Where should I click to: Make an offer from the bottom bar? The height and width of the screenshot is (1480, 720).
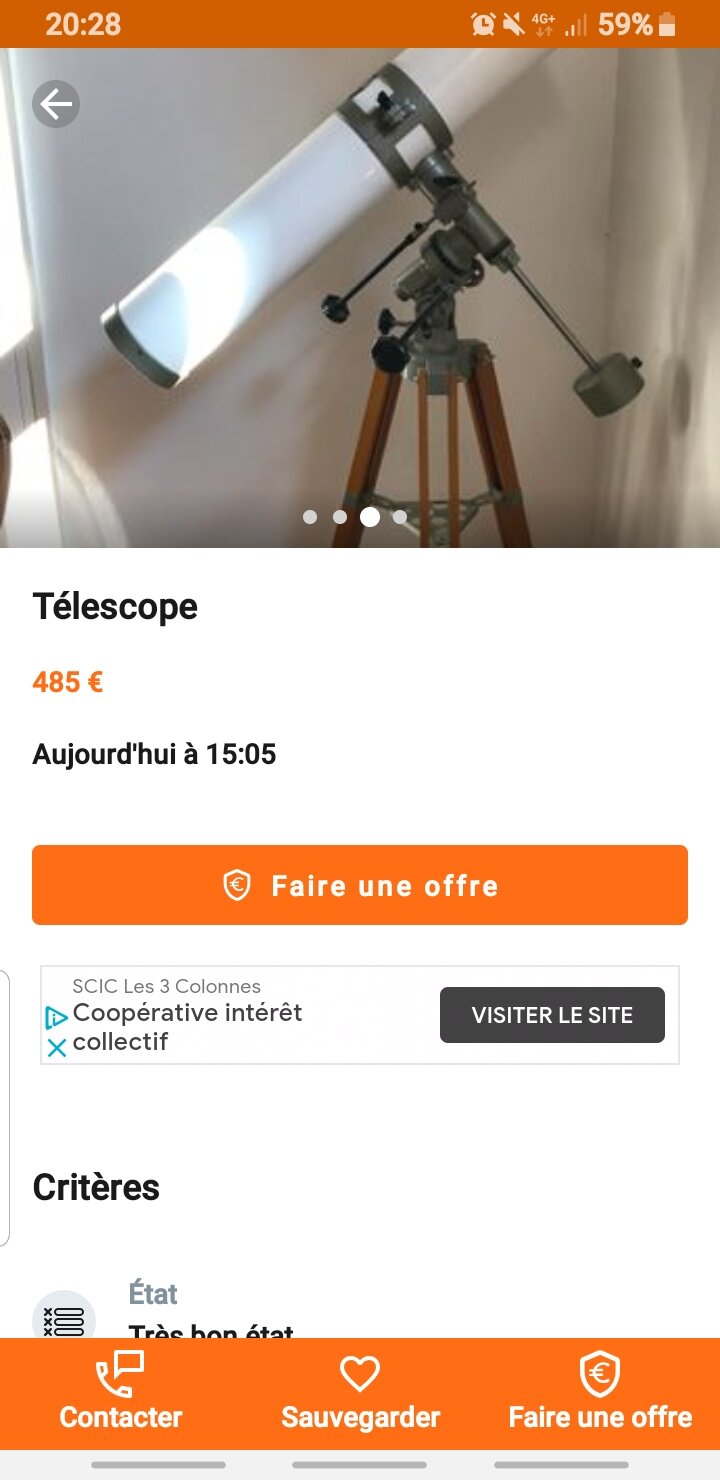pos(600,1394)
